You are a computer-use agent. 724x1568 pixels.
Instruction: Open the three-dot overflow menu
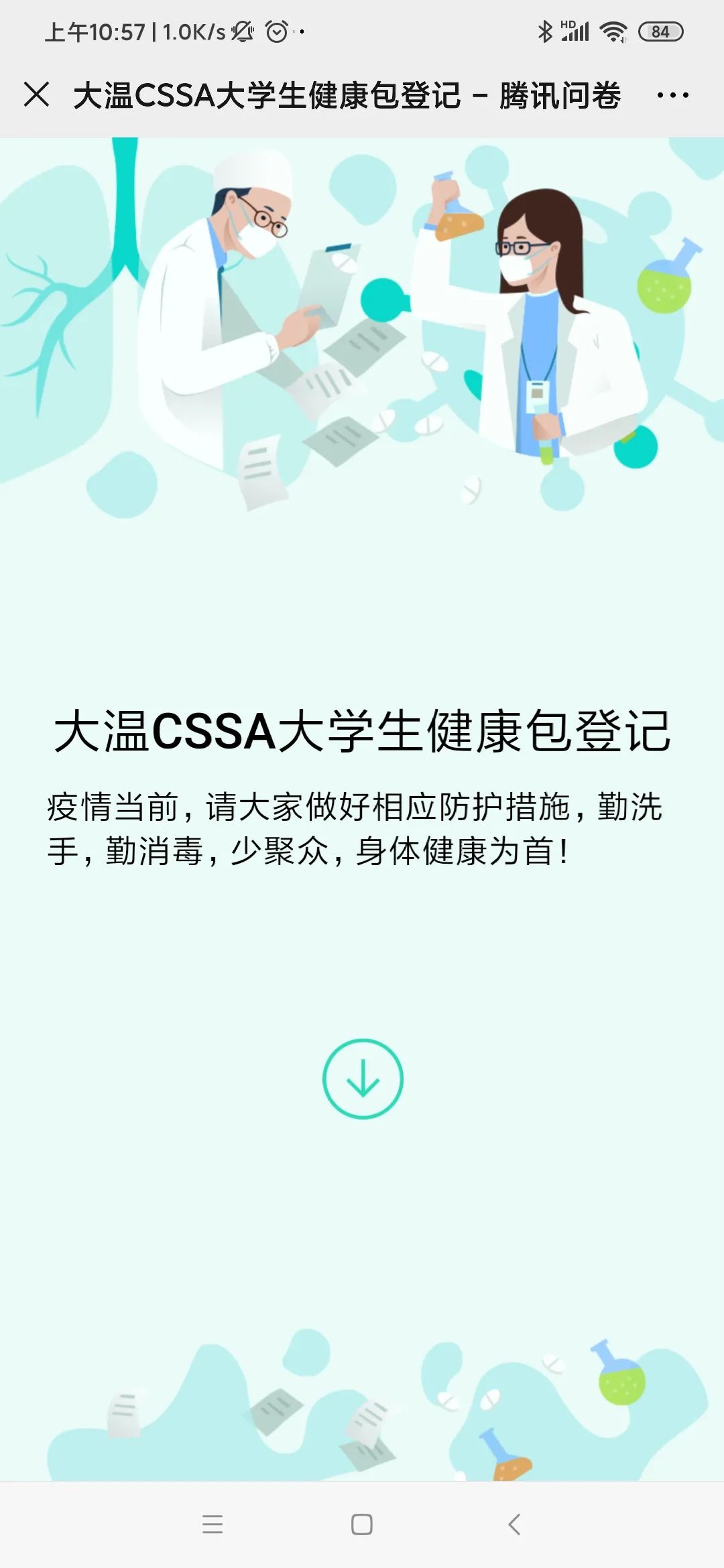[672, 95]
